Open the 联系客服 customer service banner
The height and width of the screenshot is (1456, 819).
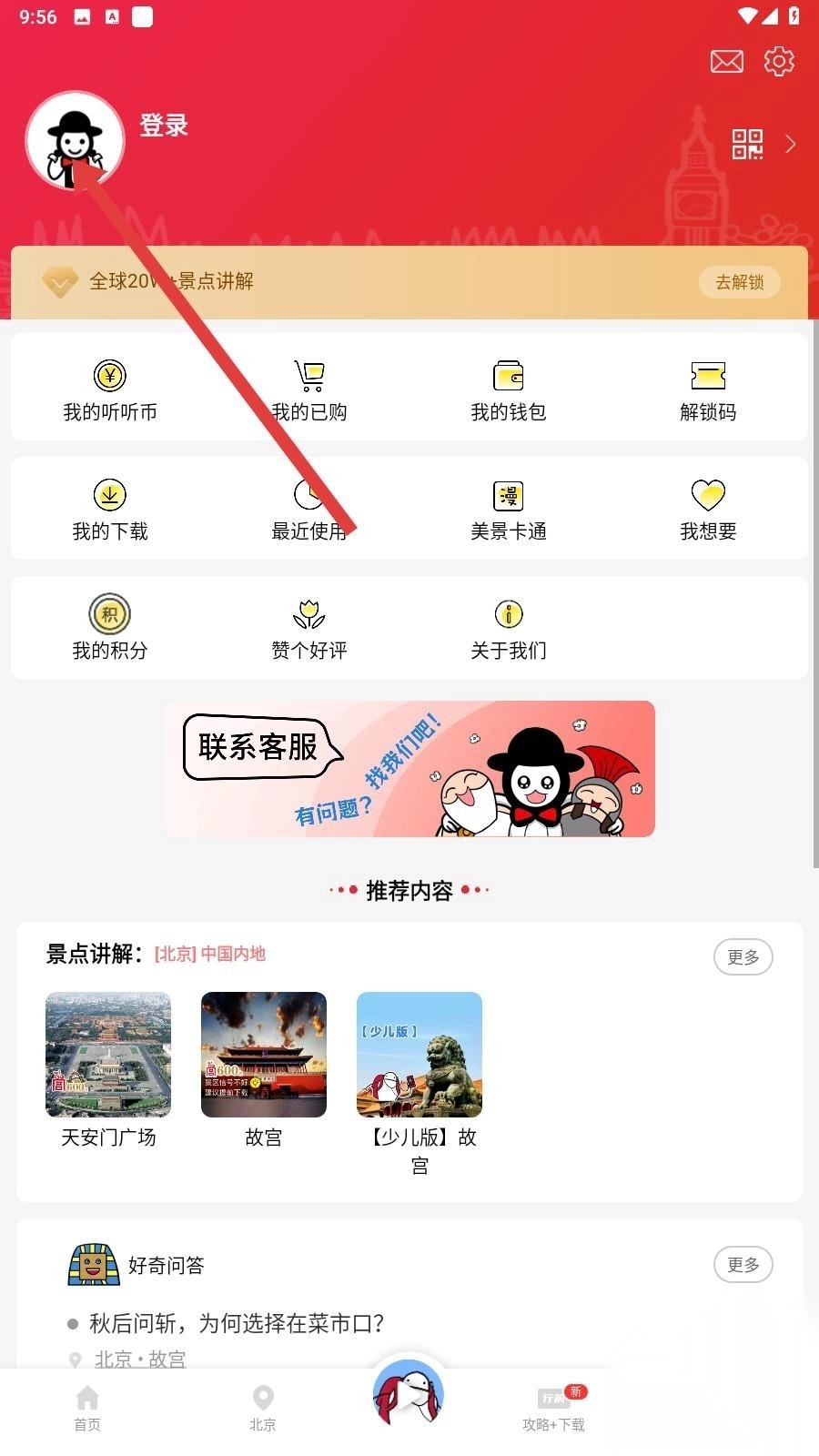[409, 769]
